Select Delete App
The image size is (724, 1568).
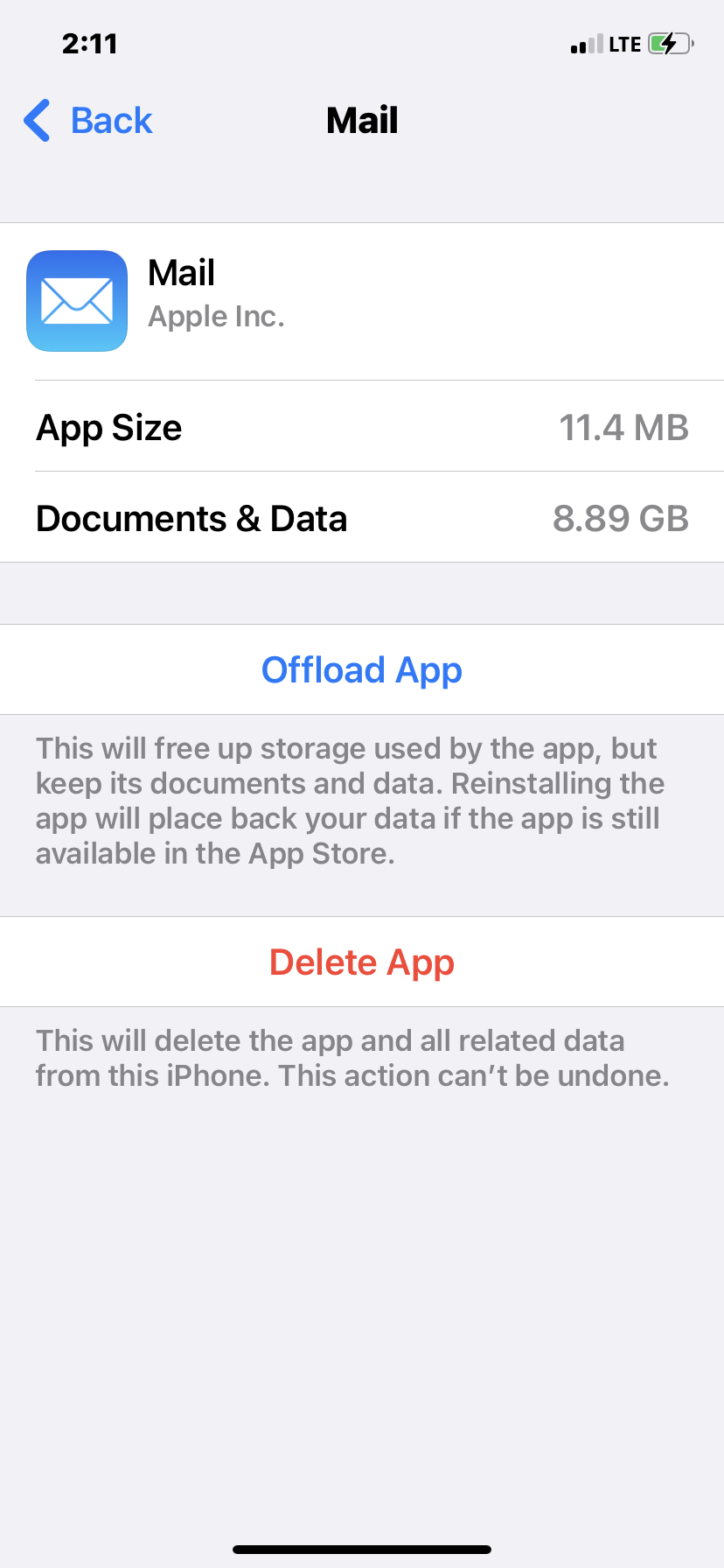(x=361, y=962)
